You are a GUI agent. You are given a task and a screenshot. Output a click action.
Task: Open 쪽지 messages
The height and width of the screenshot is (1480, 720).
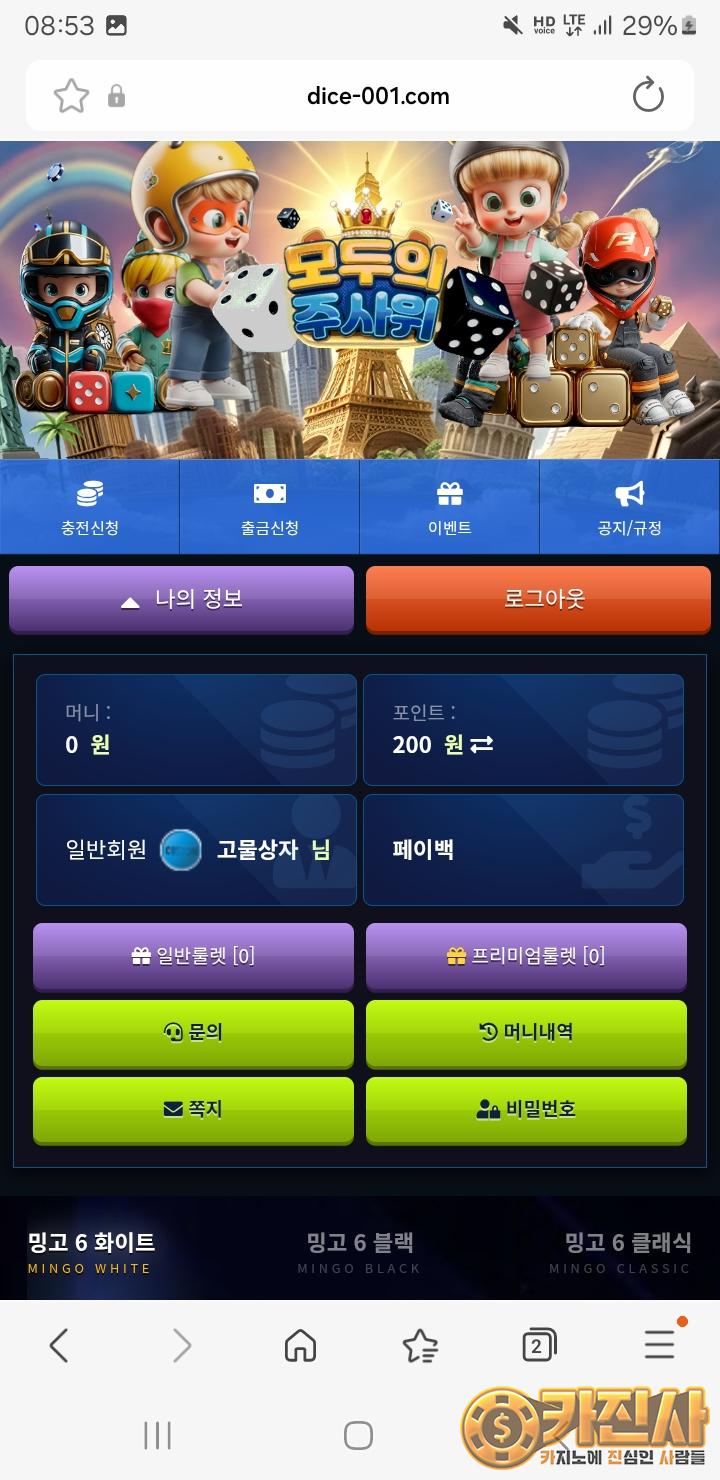point(193,1109)
